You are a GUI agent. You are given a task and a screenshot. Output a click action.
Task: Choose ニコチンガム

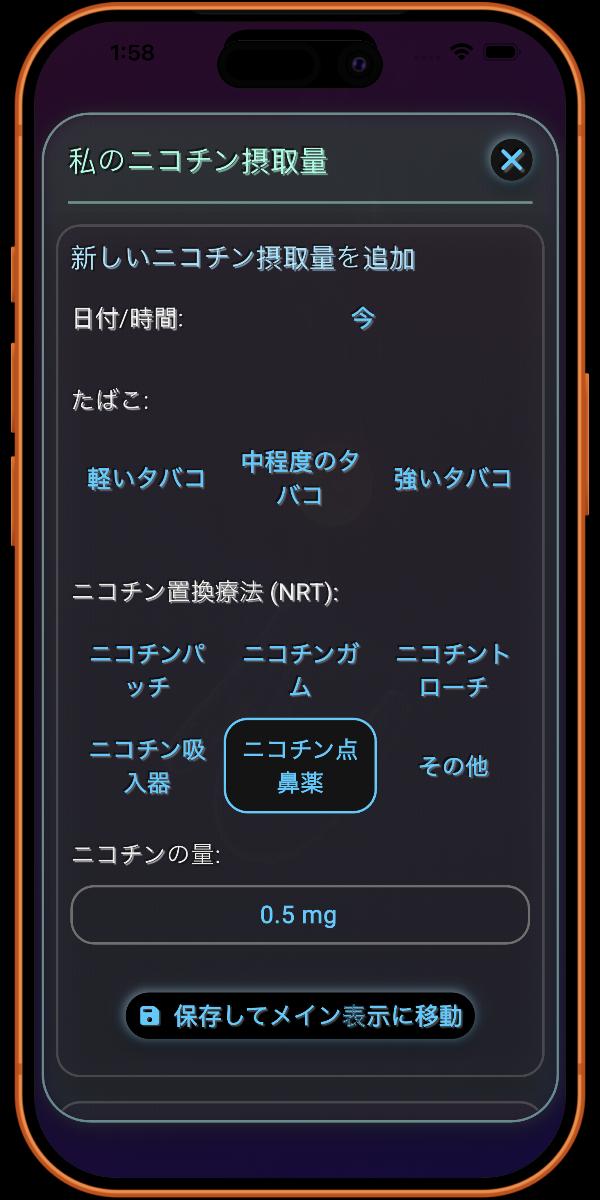point(300,671)
